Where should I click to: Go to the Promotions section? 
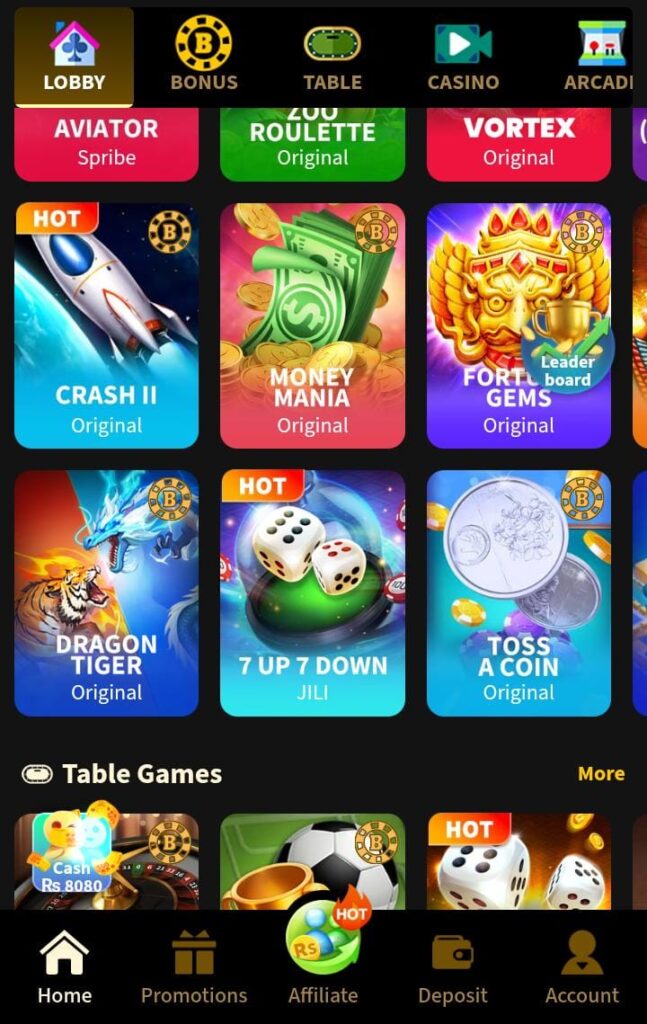point(194,970)
